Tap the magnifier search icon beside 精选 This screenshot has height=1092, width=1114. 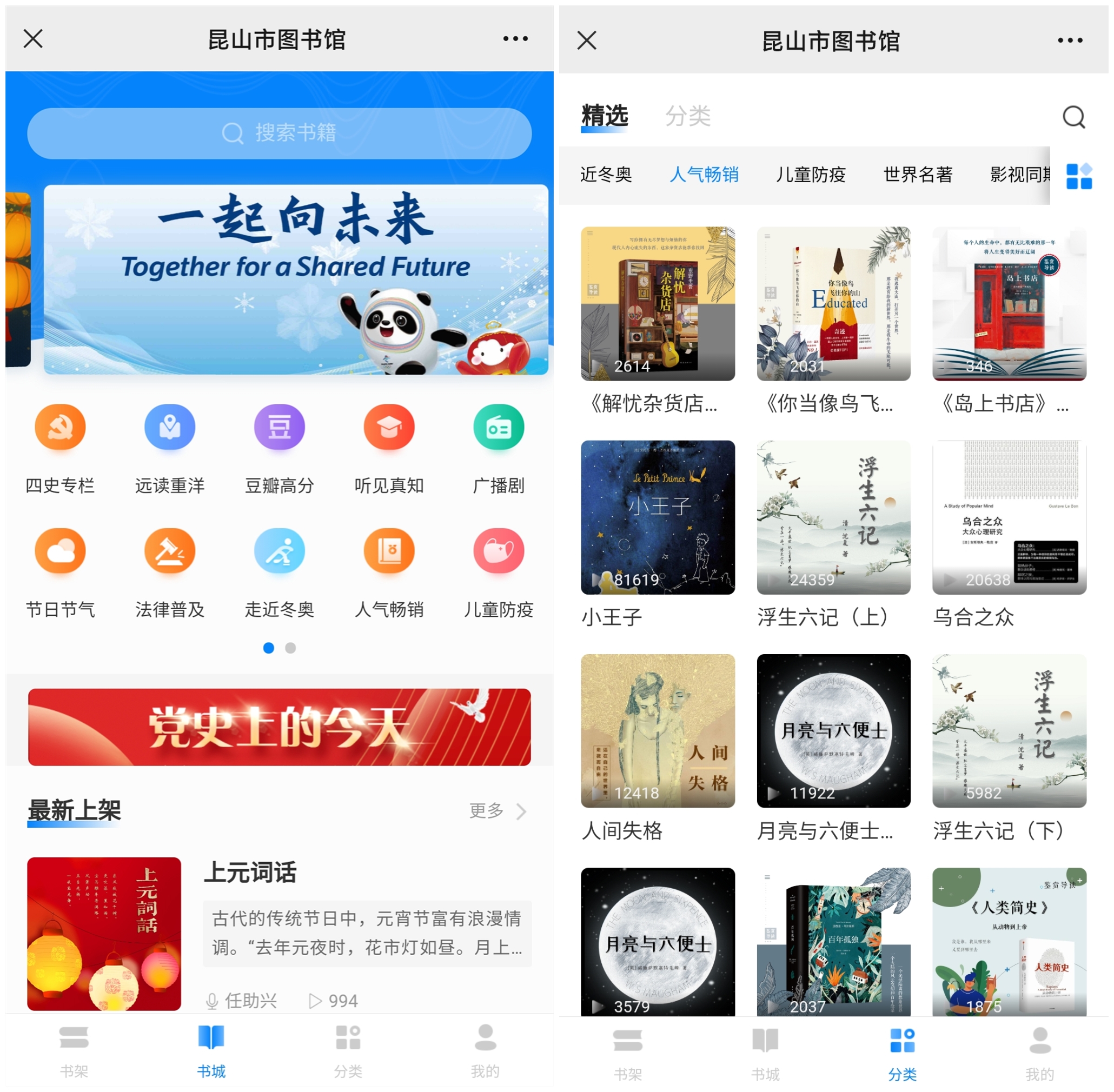(x=1073, y=117)
